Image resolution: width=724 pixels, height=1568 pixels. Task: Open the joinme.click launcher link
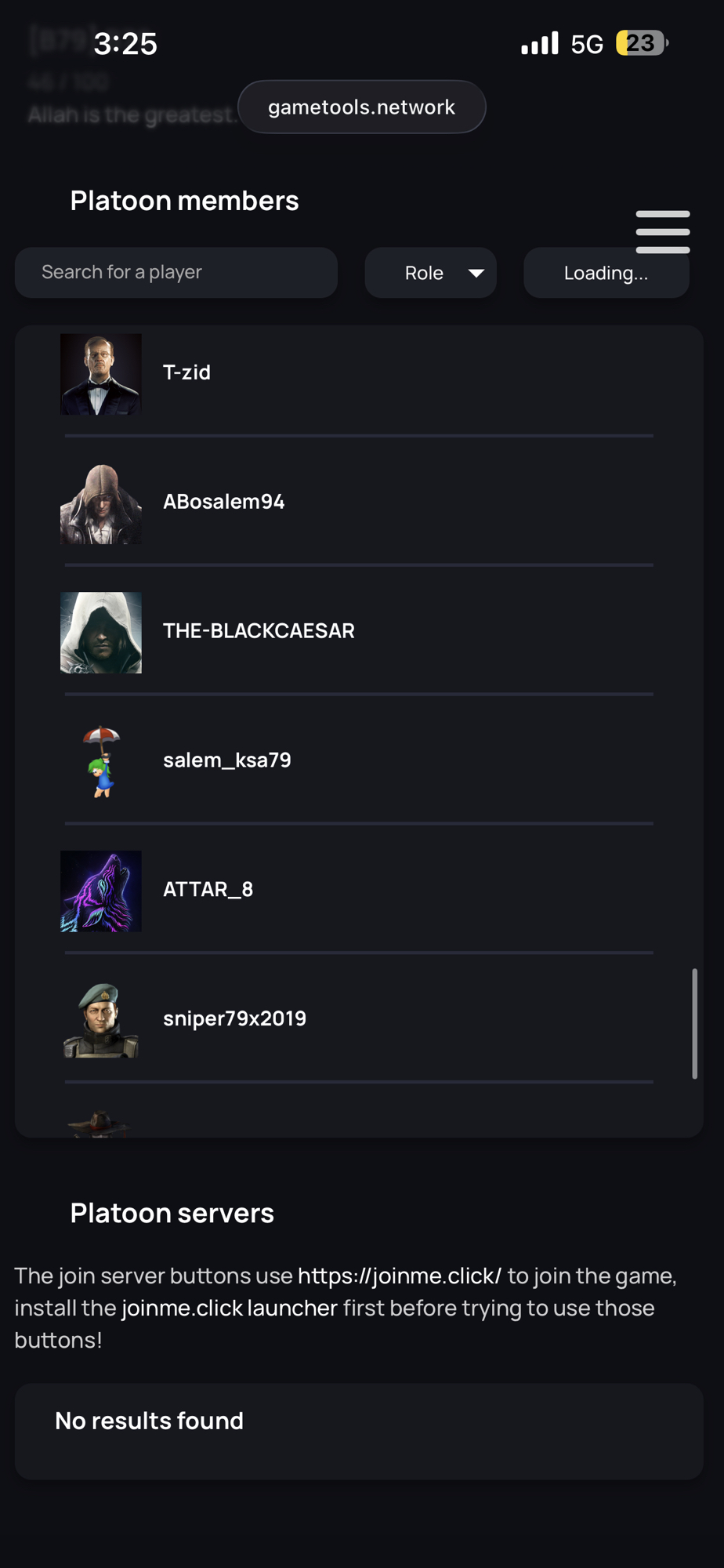tap(229, 1308)
